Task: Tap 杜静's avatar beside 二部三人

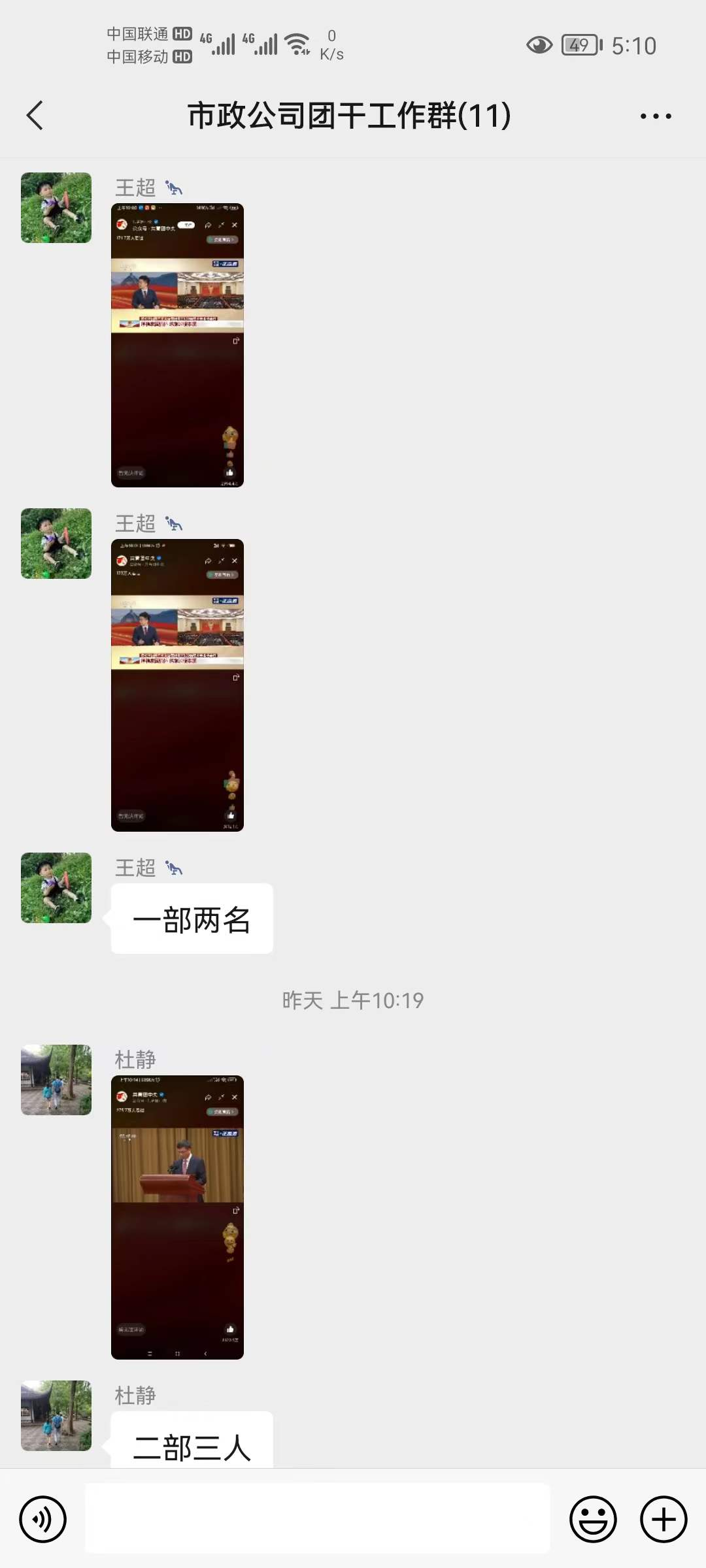Action: point(56,1416)
